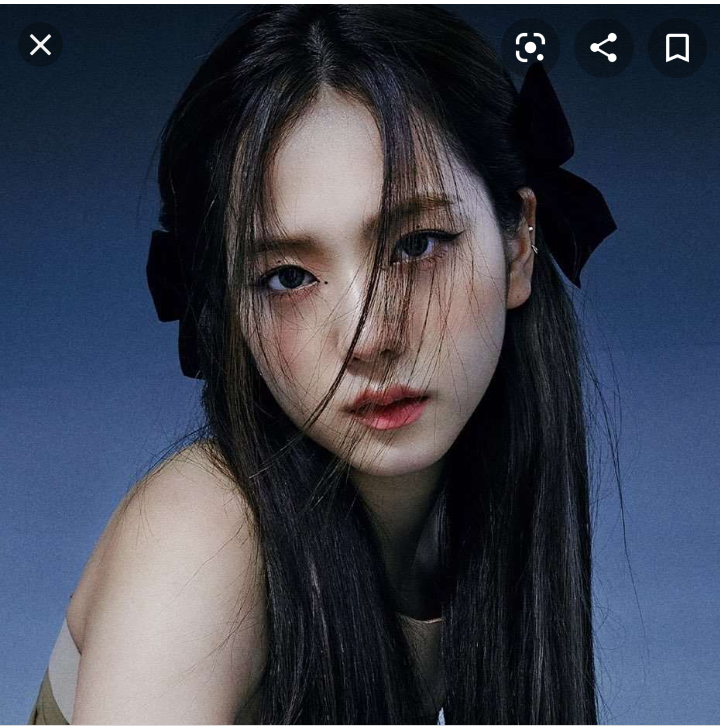Screen dimensions: 720x726
Task: Share this image
Action: tap(603, 47)
